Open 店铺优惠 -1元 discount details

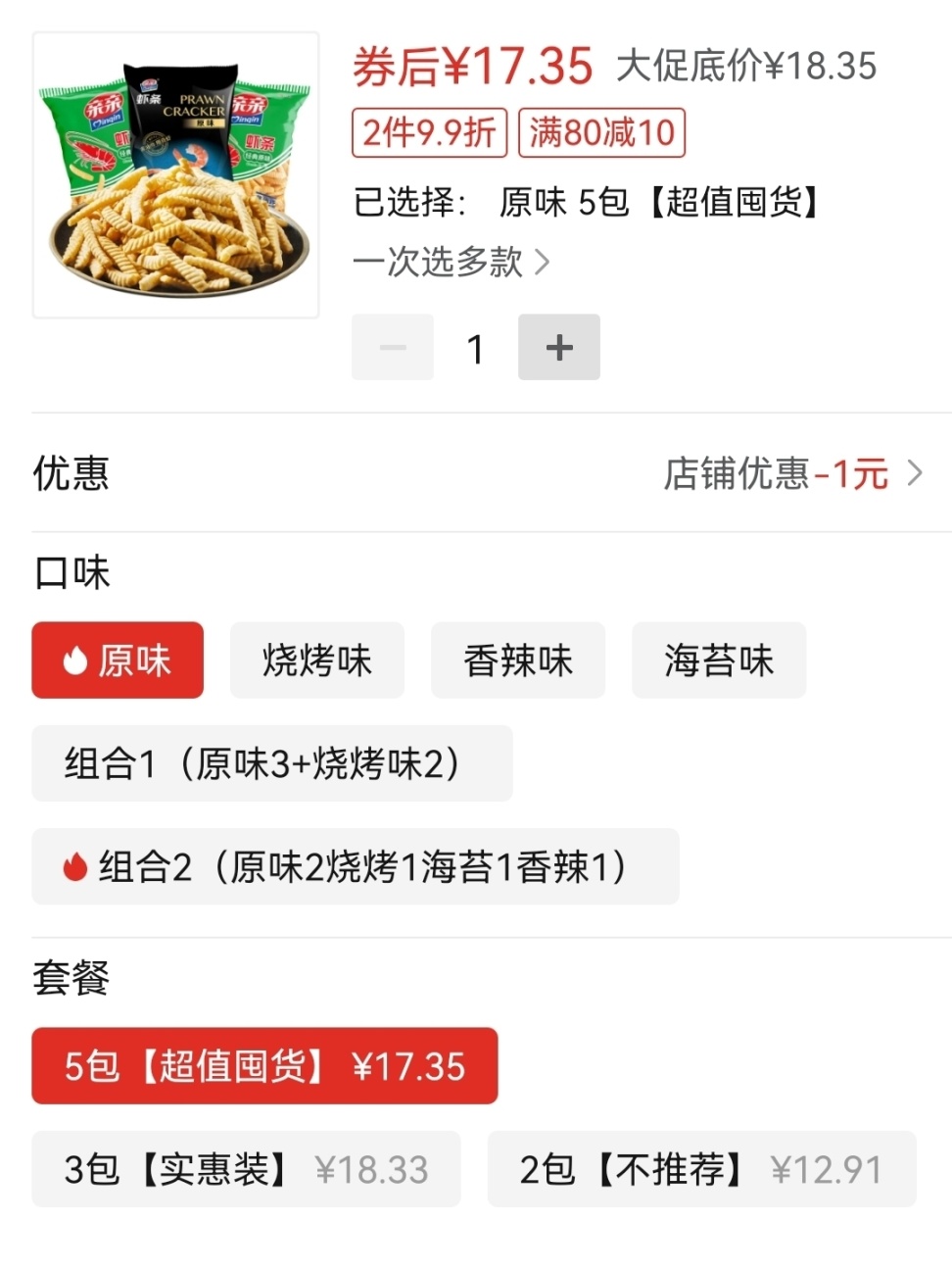[x=793, y=473]
